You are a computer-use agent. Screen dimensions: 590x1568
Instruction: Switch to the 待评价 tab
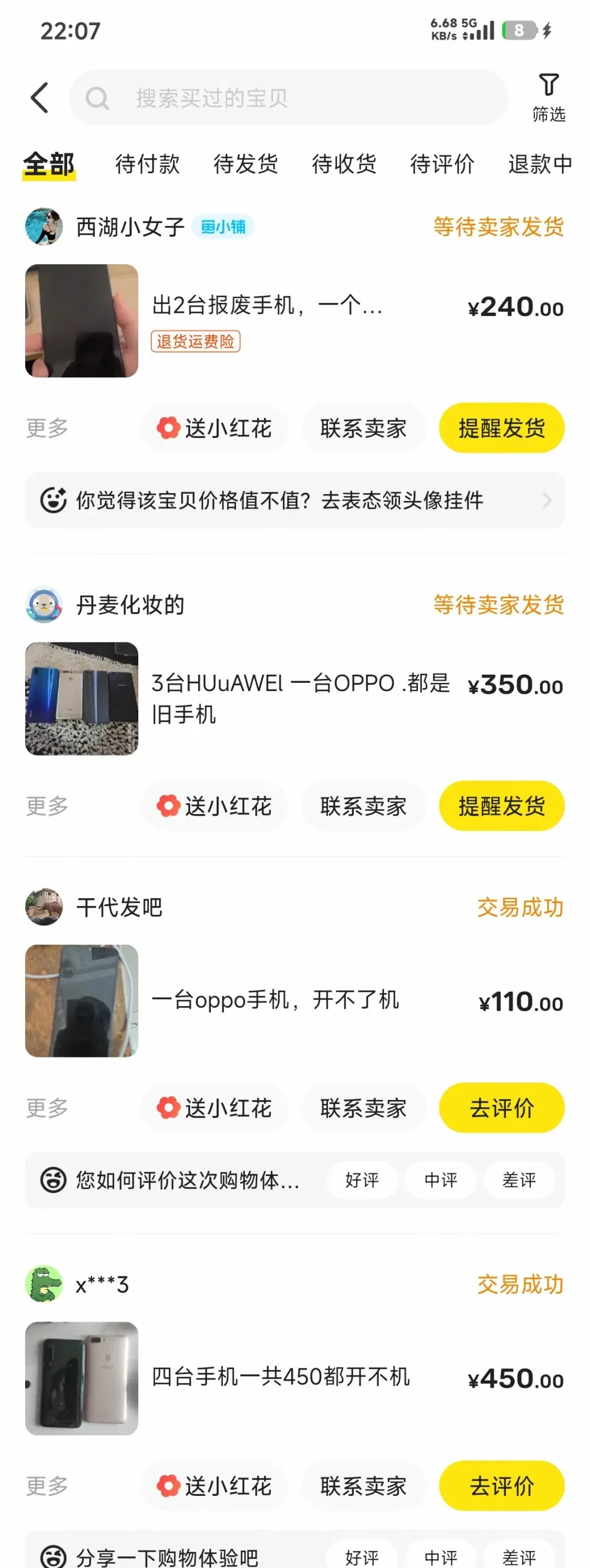pos(442,163)
